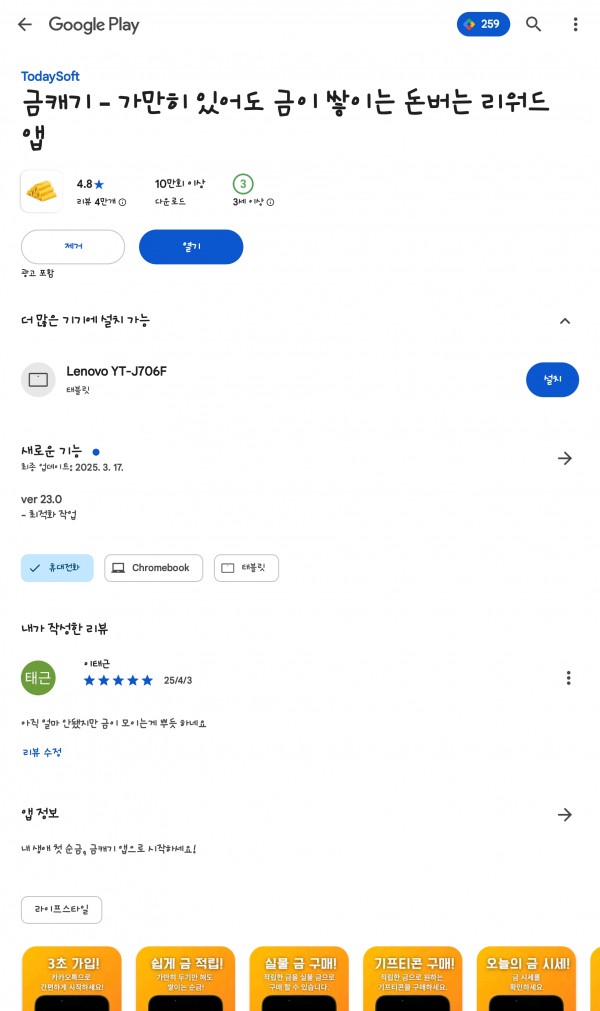This screenshot has width=600, height=1011.
Task: Select the 태블릿 device chip
Action: [x=246, y=568]
